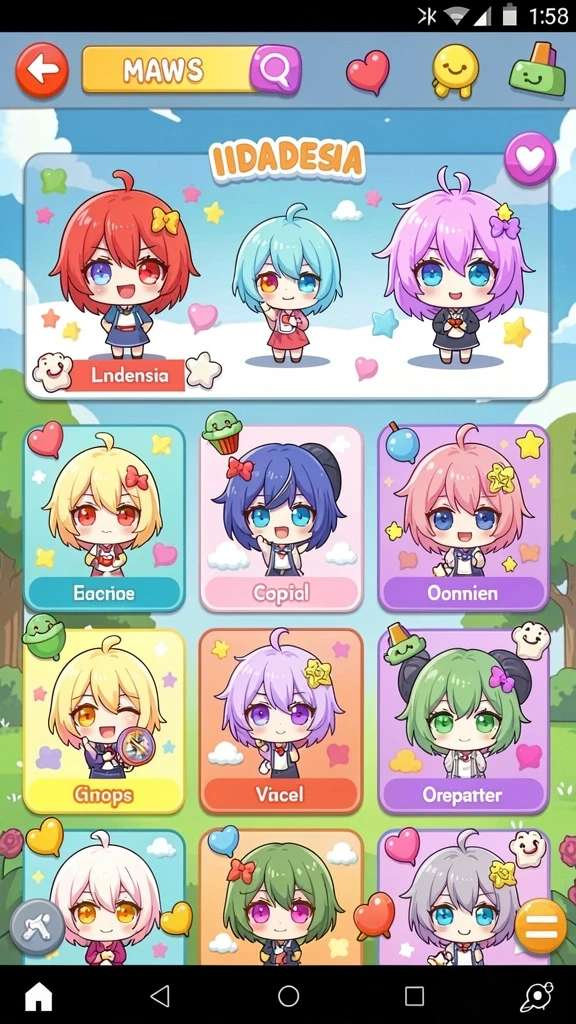This screenshot has width=576, height=1024.
Task: Open the red heart favorites icon
Action: tap(368, 72)
